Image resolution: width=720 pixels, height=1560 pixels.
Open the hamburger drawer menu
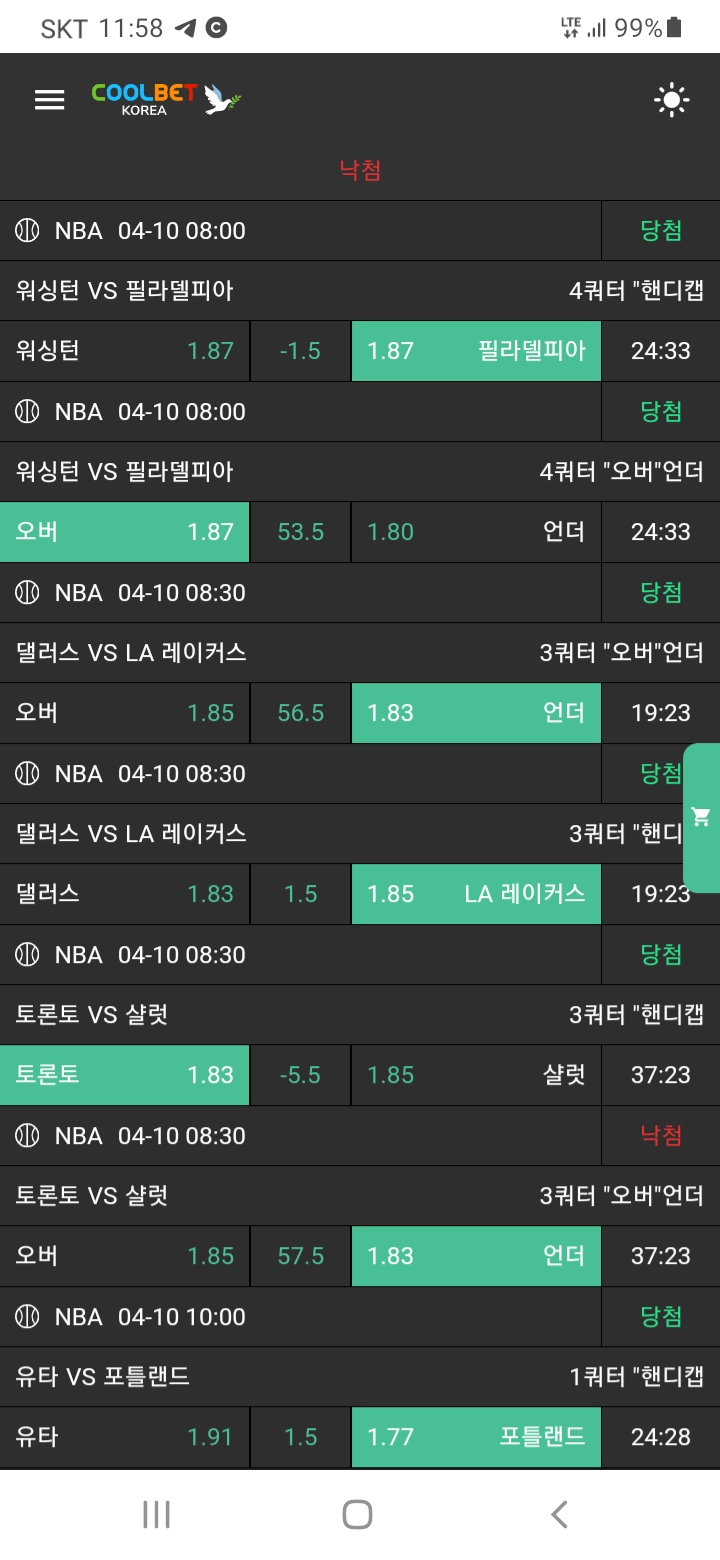coord(49,99)
